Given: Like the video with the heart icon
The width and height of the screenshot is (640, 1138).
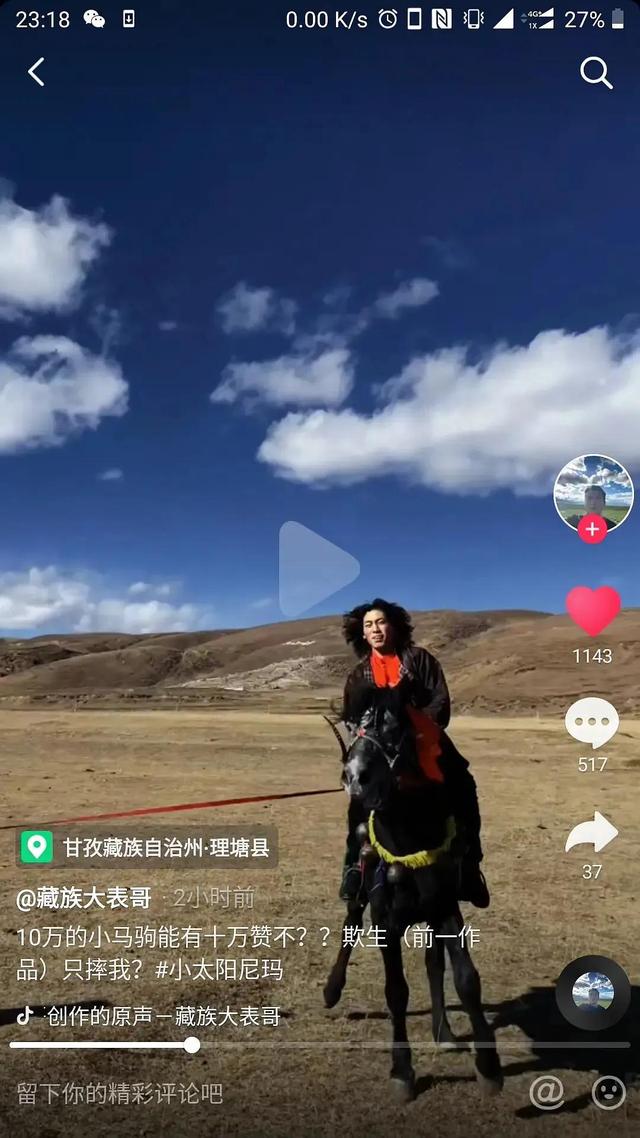Looking at the screenshot, I should [x=593, y=611].
